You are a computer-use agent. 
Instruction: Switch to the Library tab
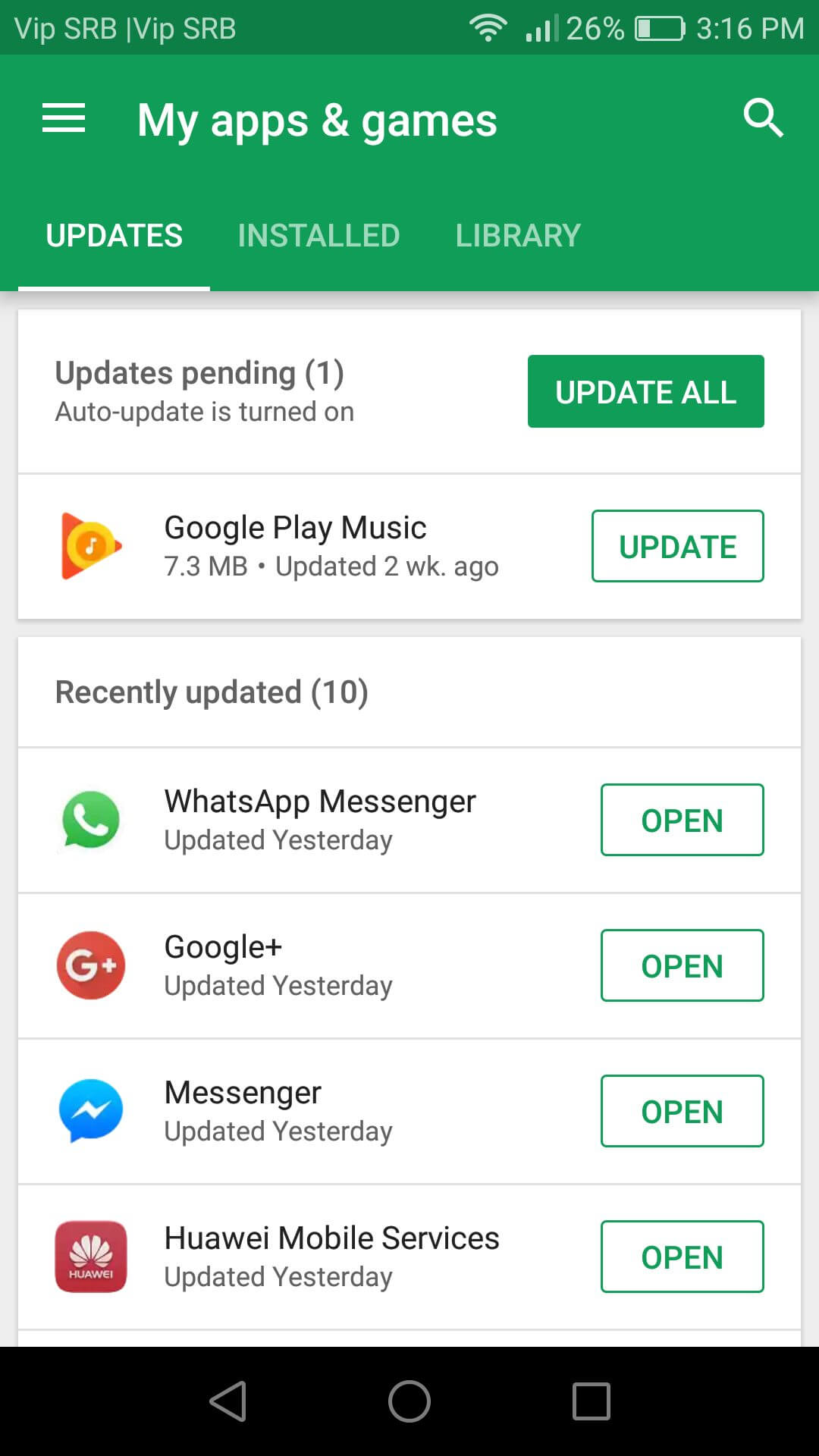coord(518,236)
